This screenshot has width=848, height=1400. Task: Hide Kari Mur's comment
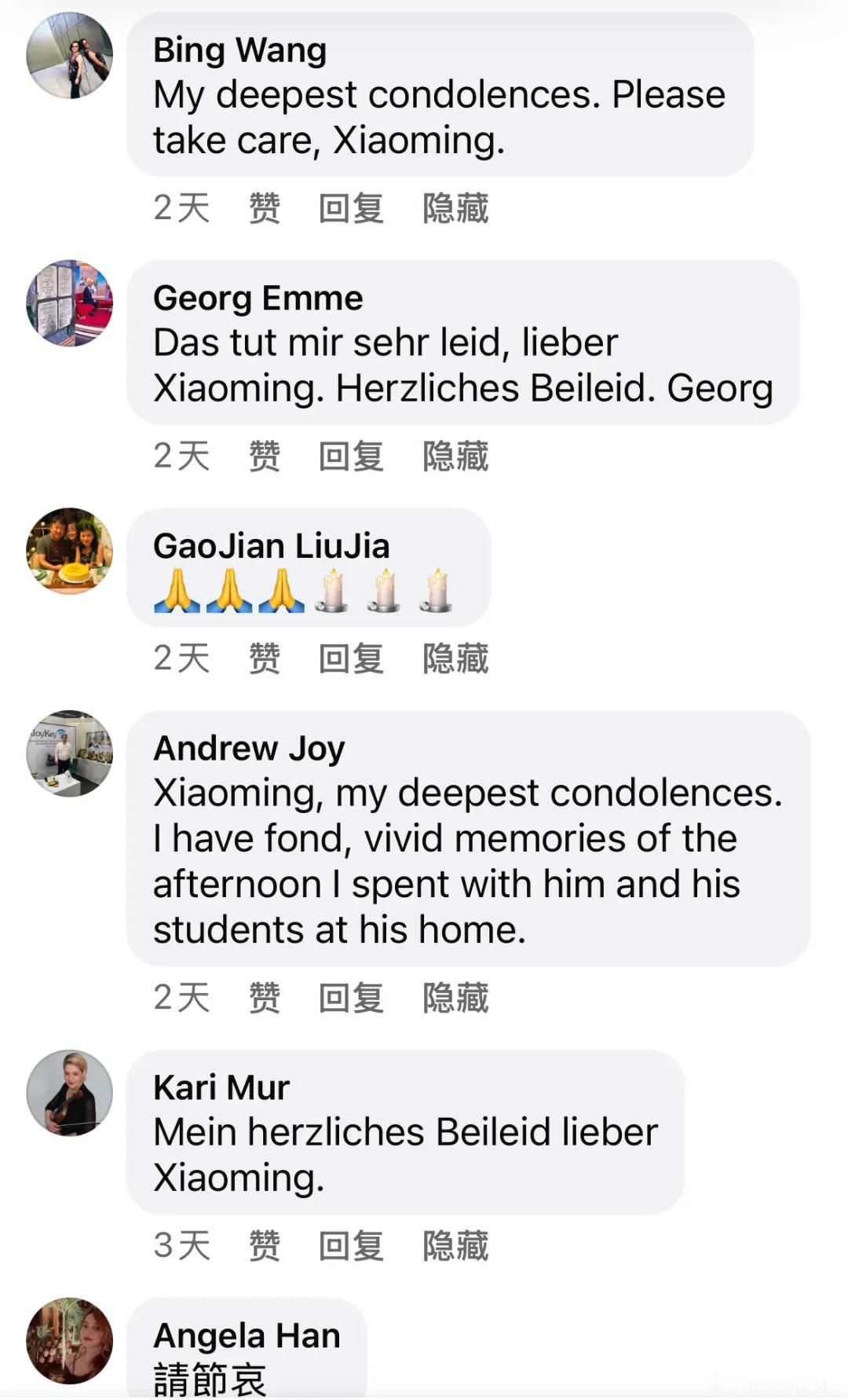coord(455,1246)
